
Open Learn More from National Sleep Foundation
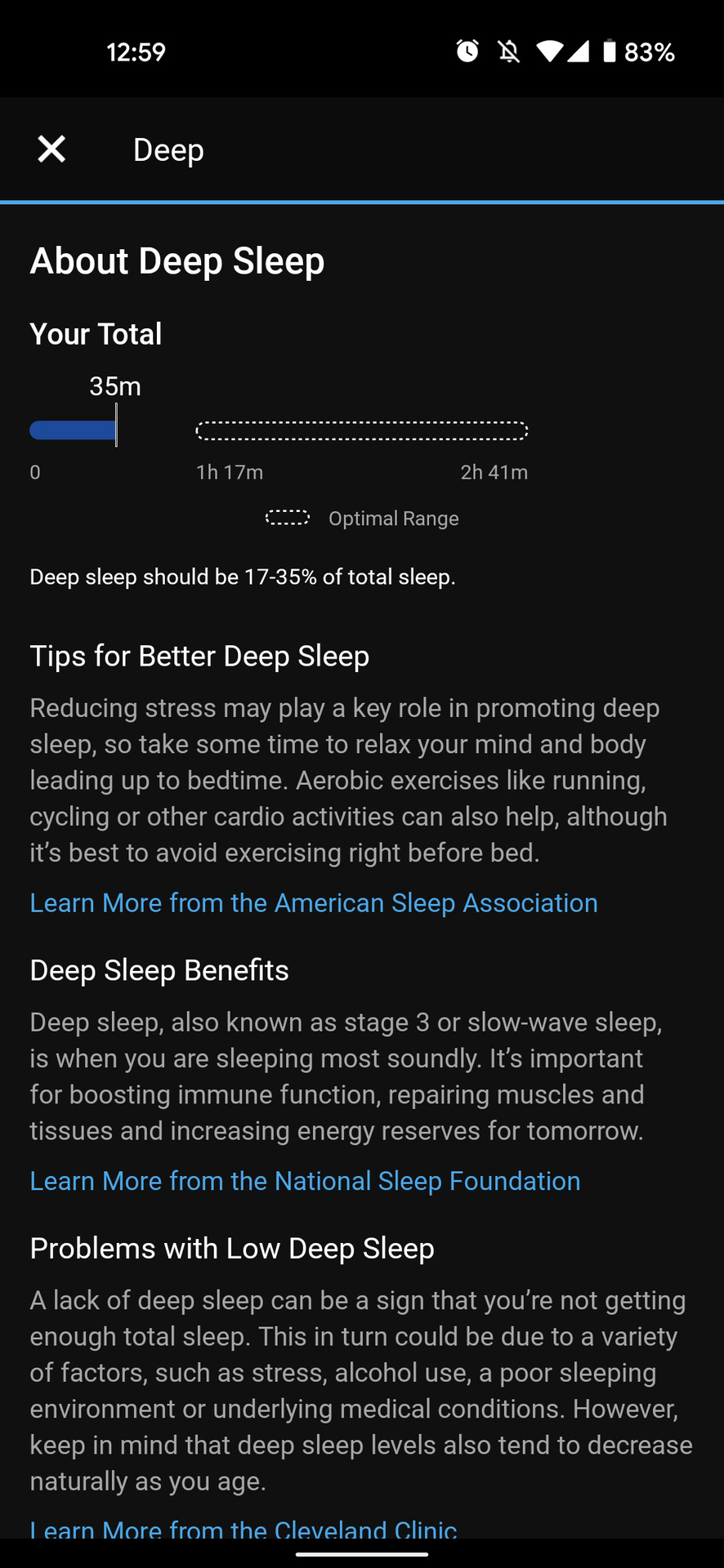(x=305, y=1181)
